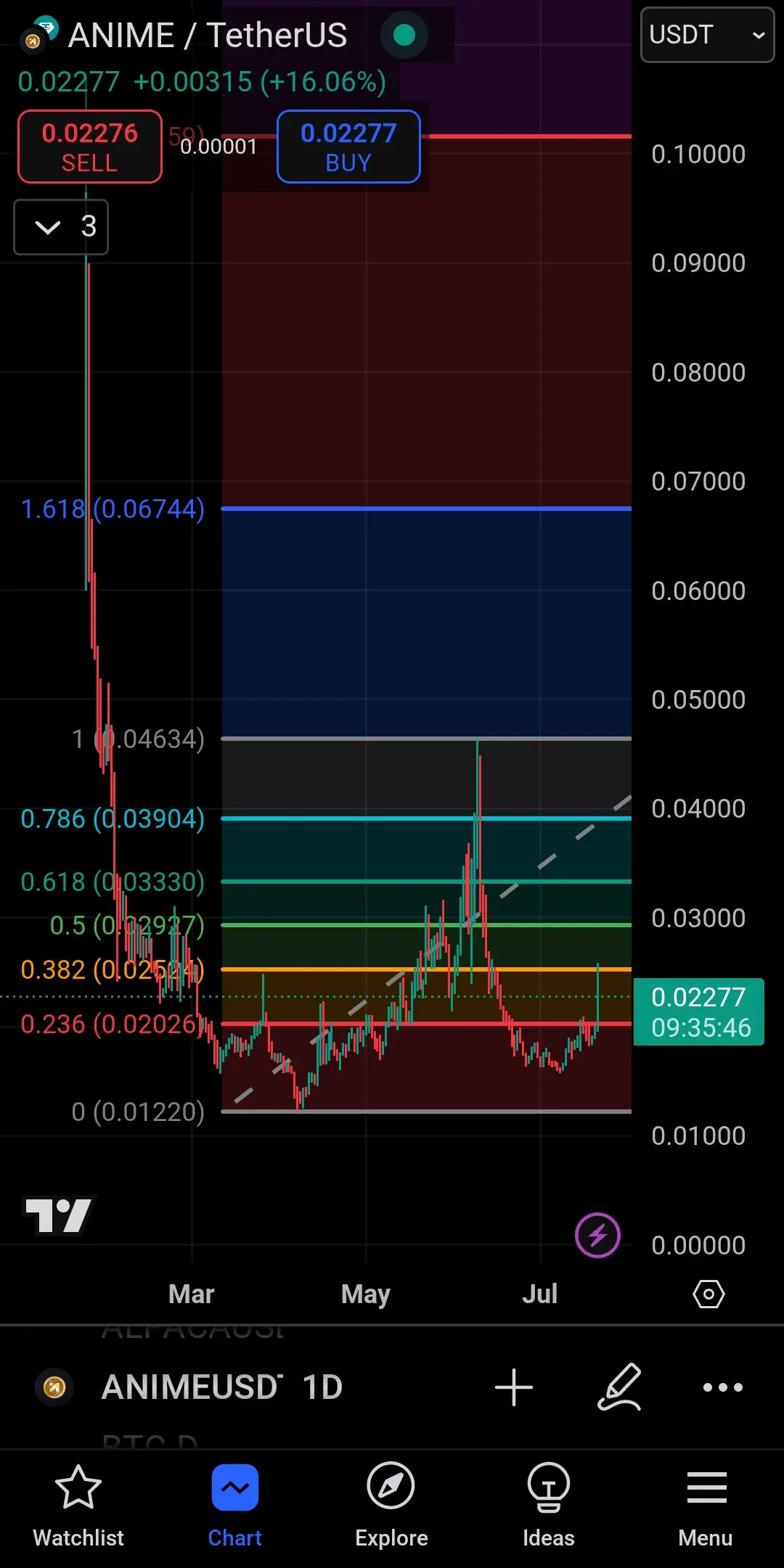Viewport: 784px width, 1568px height.
Task: Tap the purple lightning bolt icon
Action: pyautogui.click(x=597, y=1235)
